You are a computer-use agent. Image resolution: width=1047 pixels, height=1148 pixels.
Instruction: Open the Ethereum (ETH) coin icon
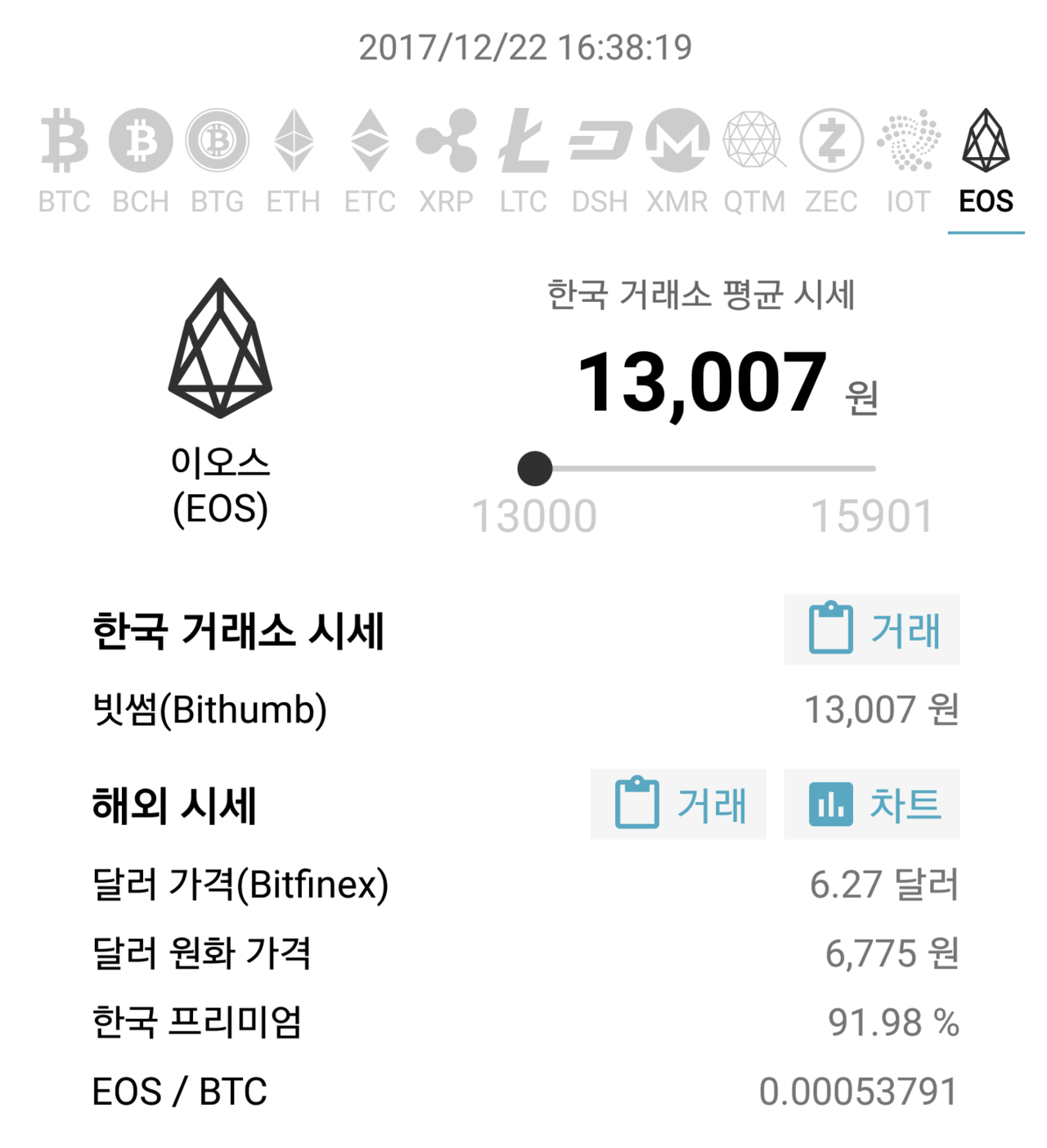pyautogui.click(x=294, y=141)
